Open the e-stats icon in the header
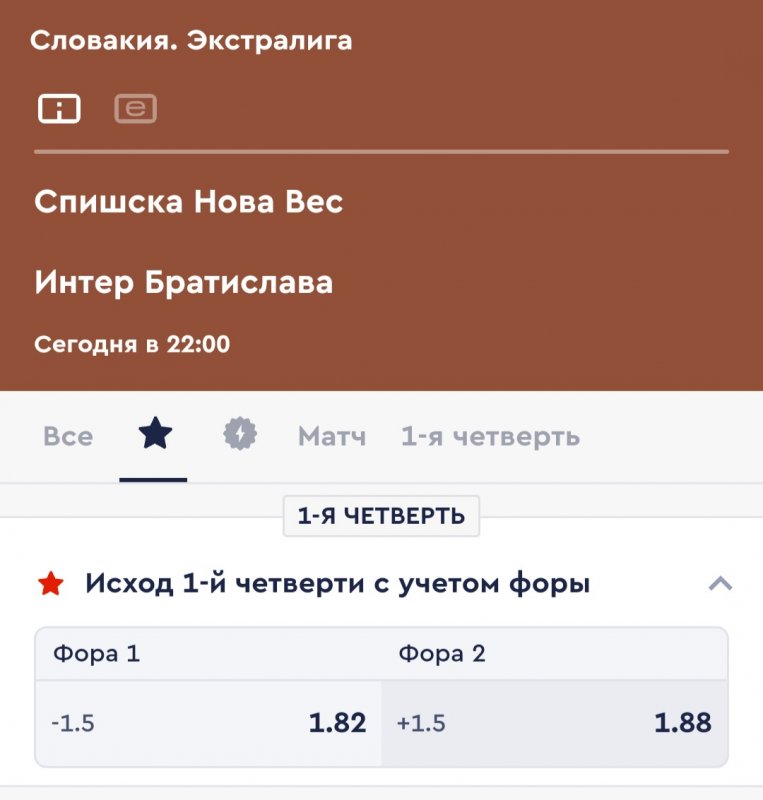Viewport: 763px width, 800px height. point(136,108)
